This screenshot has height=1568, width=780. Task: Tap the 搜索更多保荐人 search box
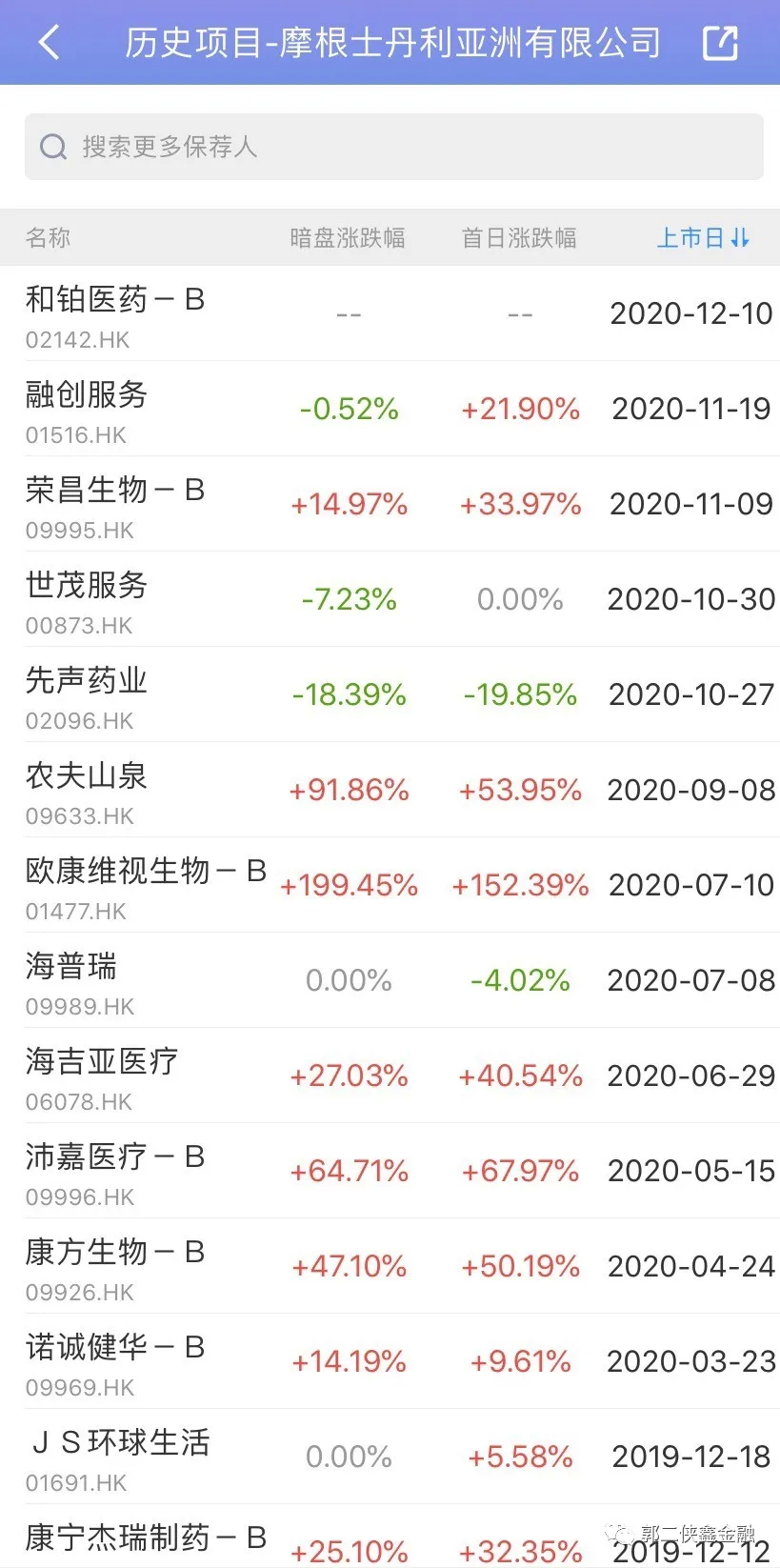393,147
